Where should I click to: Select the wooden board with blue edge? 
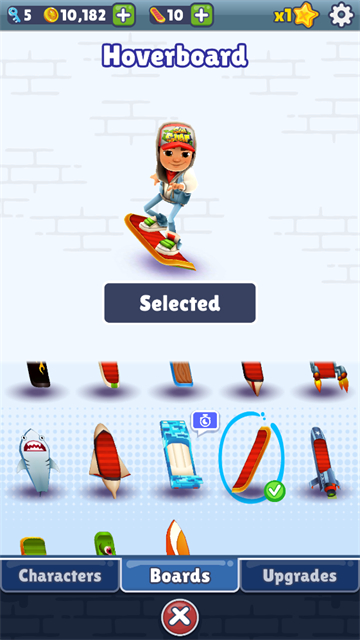click(x=180, y=373)
